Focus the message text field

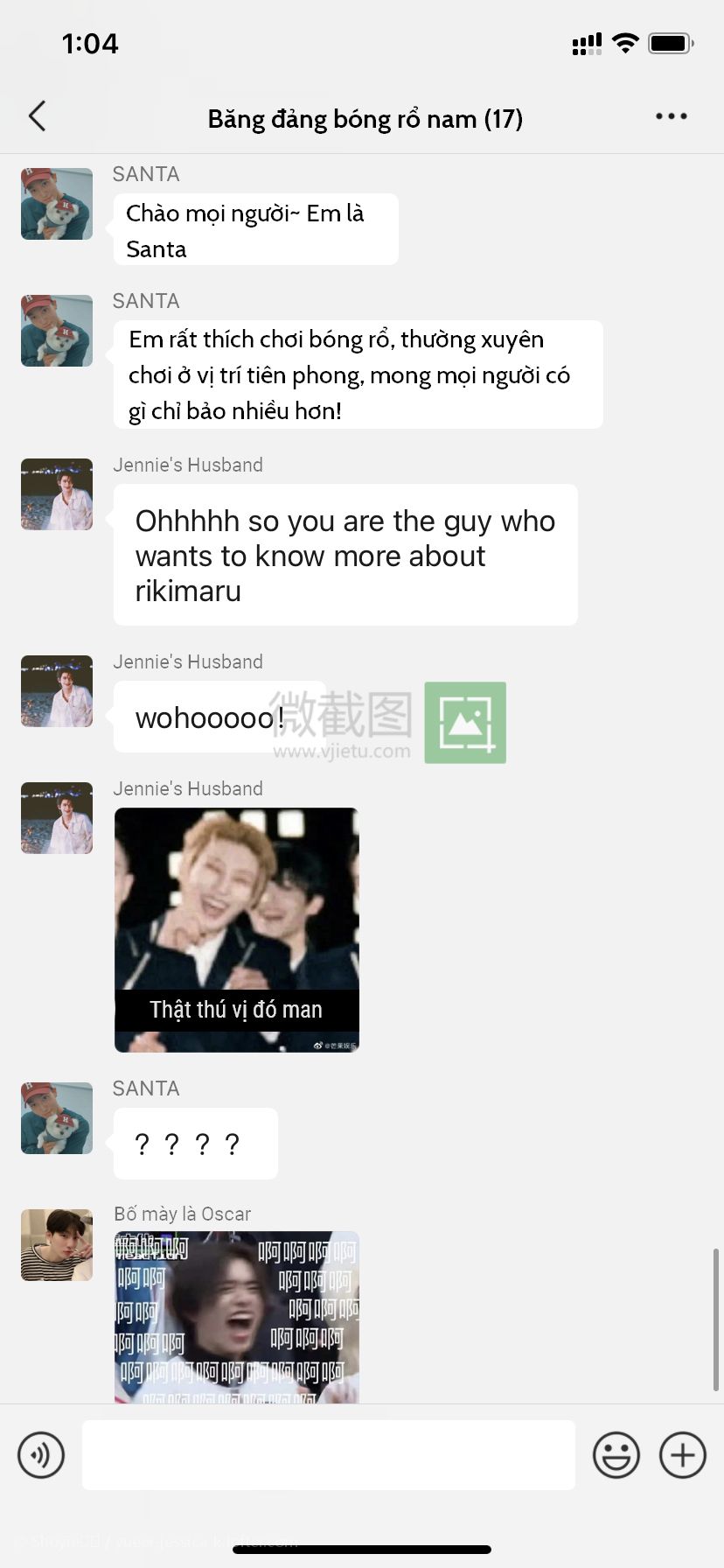click(328, 1455)
